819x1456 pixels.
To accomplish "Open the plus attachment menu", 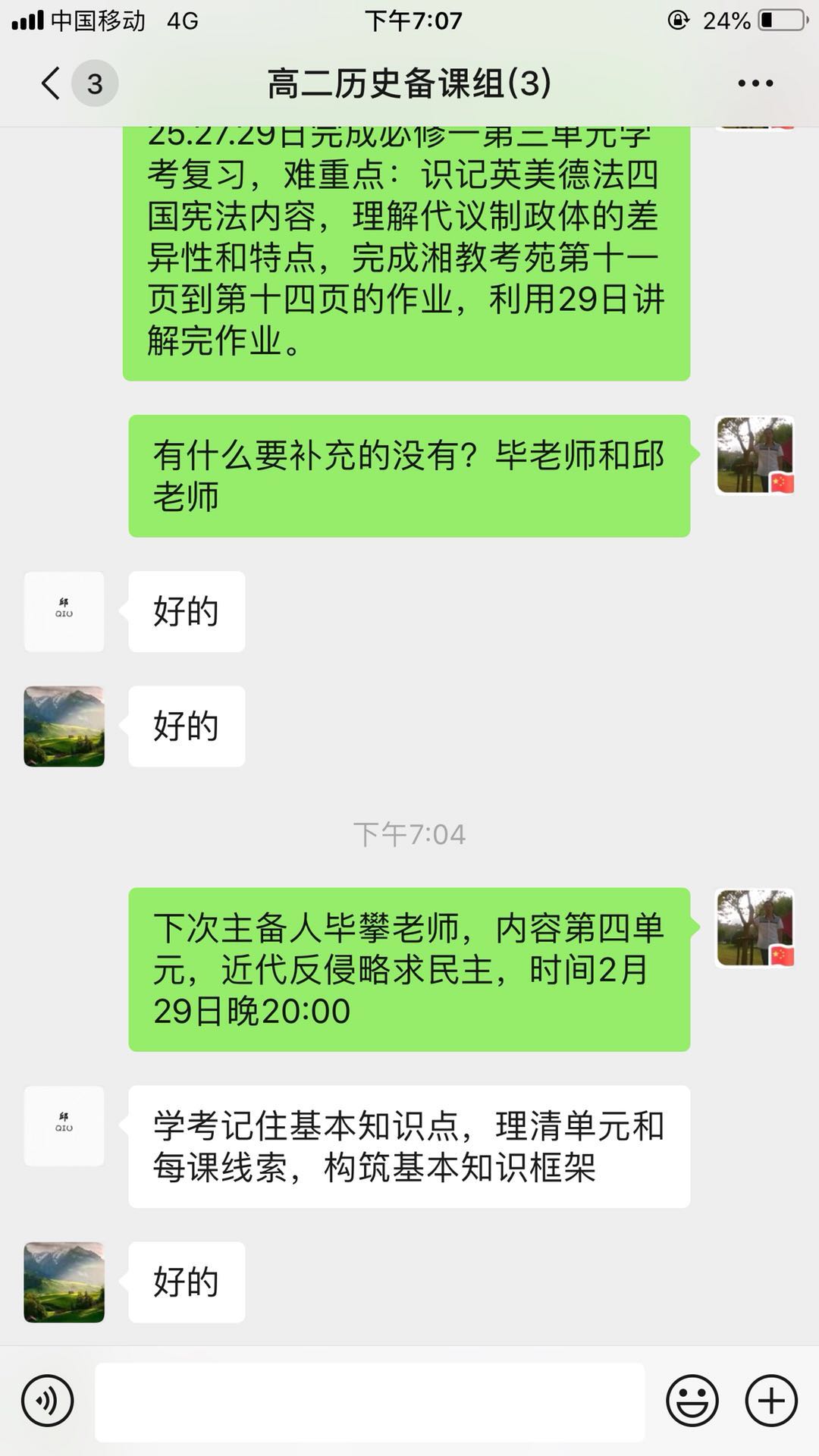I will [771, 1401].
